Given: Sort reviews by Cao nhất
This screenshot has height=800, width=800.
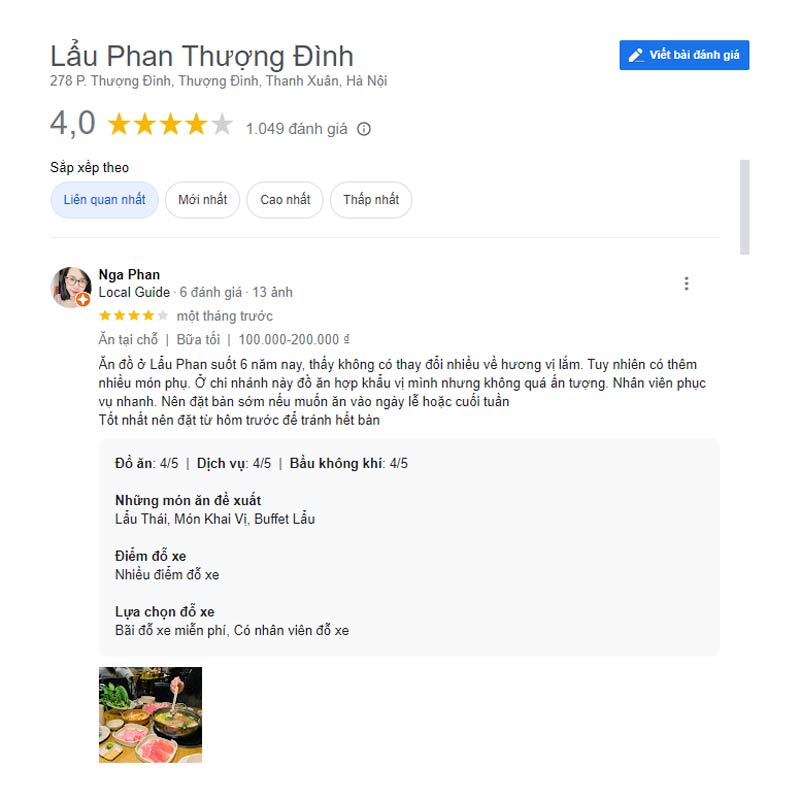Looking at the screenshot, I should [285, 200].
